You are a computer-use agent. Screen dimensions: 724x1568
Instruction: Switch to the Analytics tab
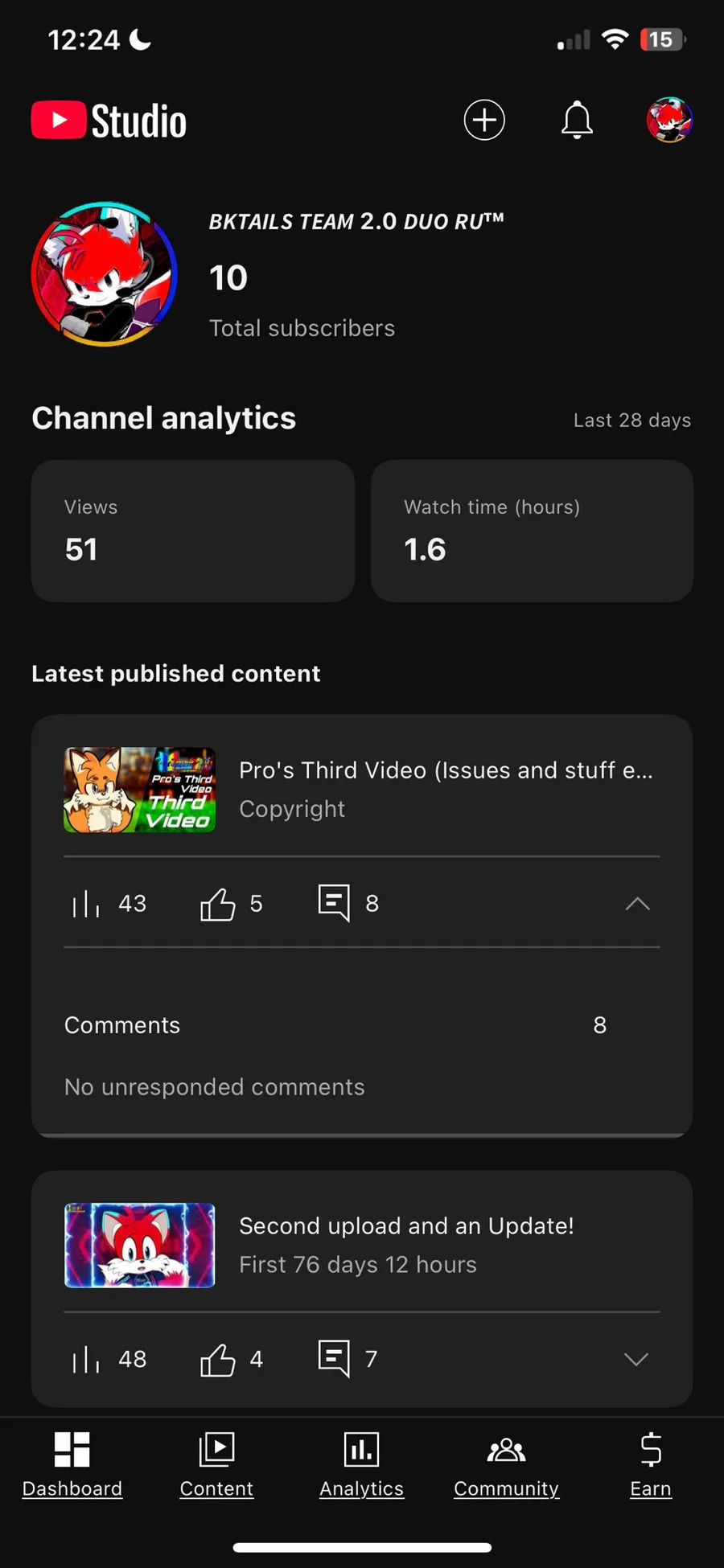(361, 1465)
